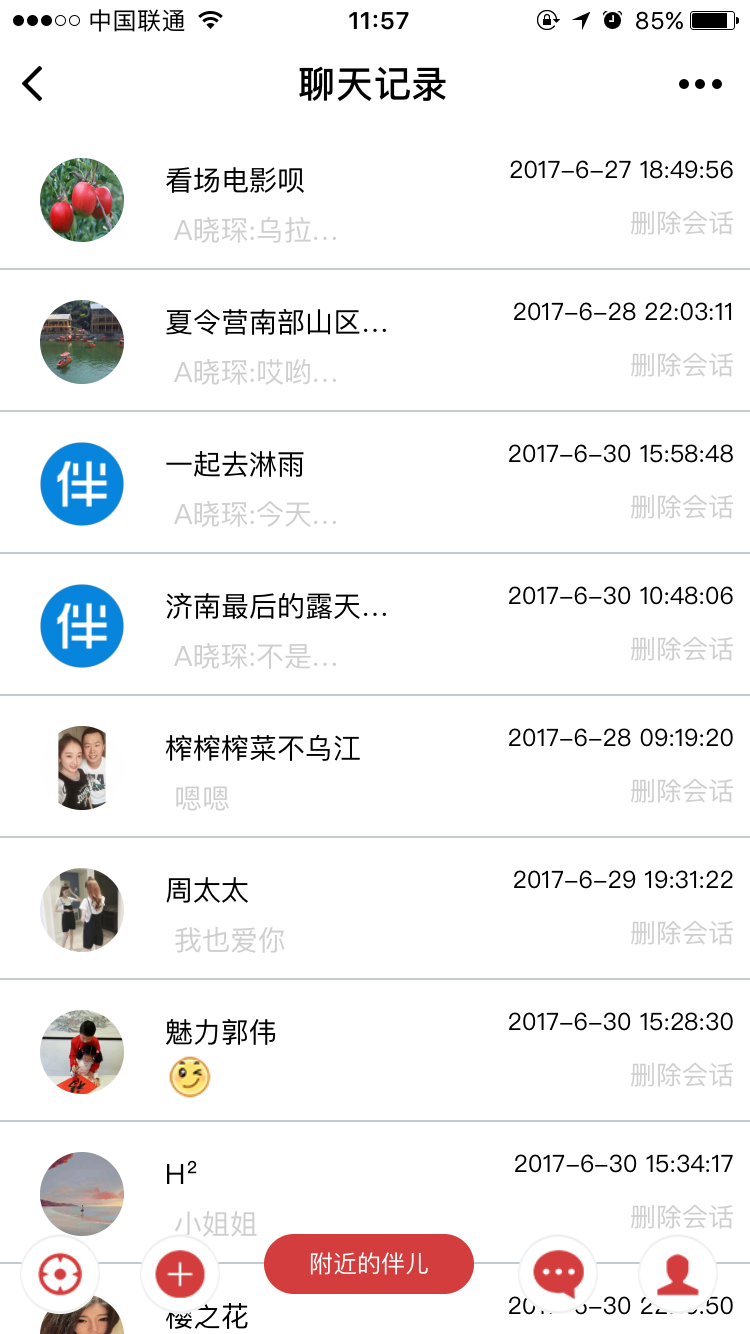
Task: Tap the 附近的伴儿 button
Action: 368,1264
